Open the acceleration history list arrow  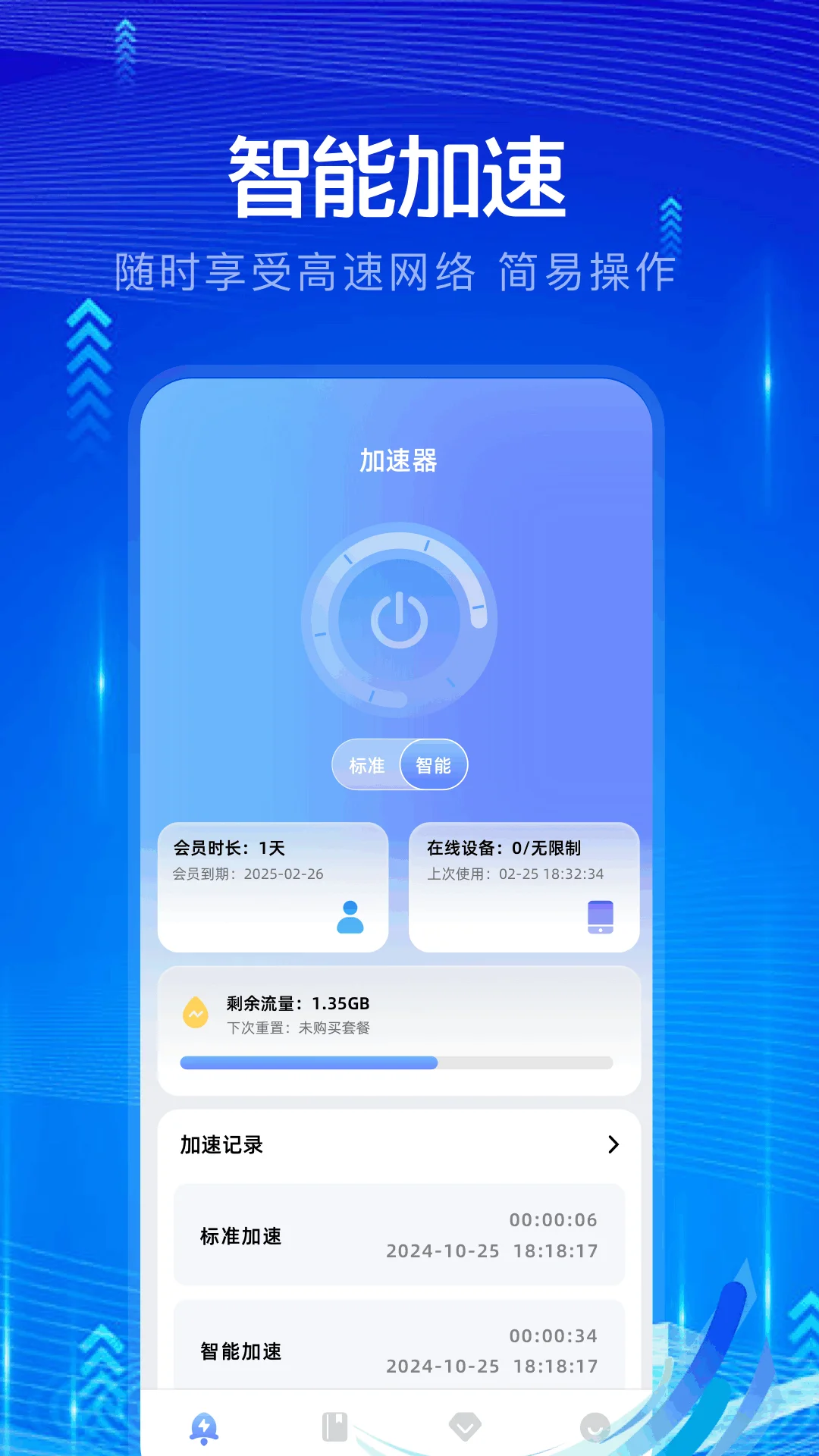coord(613,1145)
